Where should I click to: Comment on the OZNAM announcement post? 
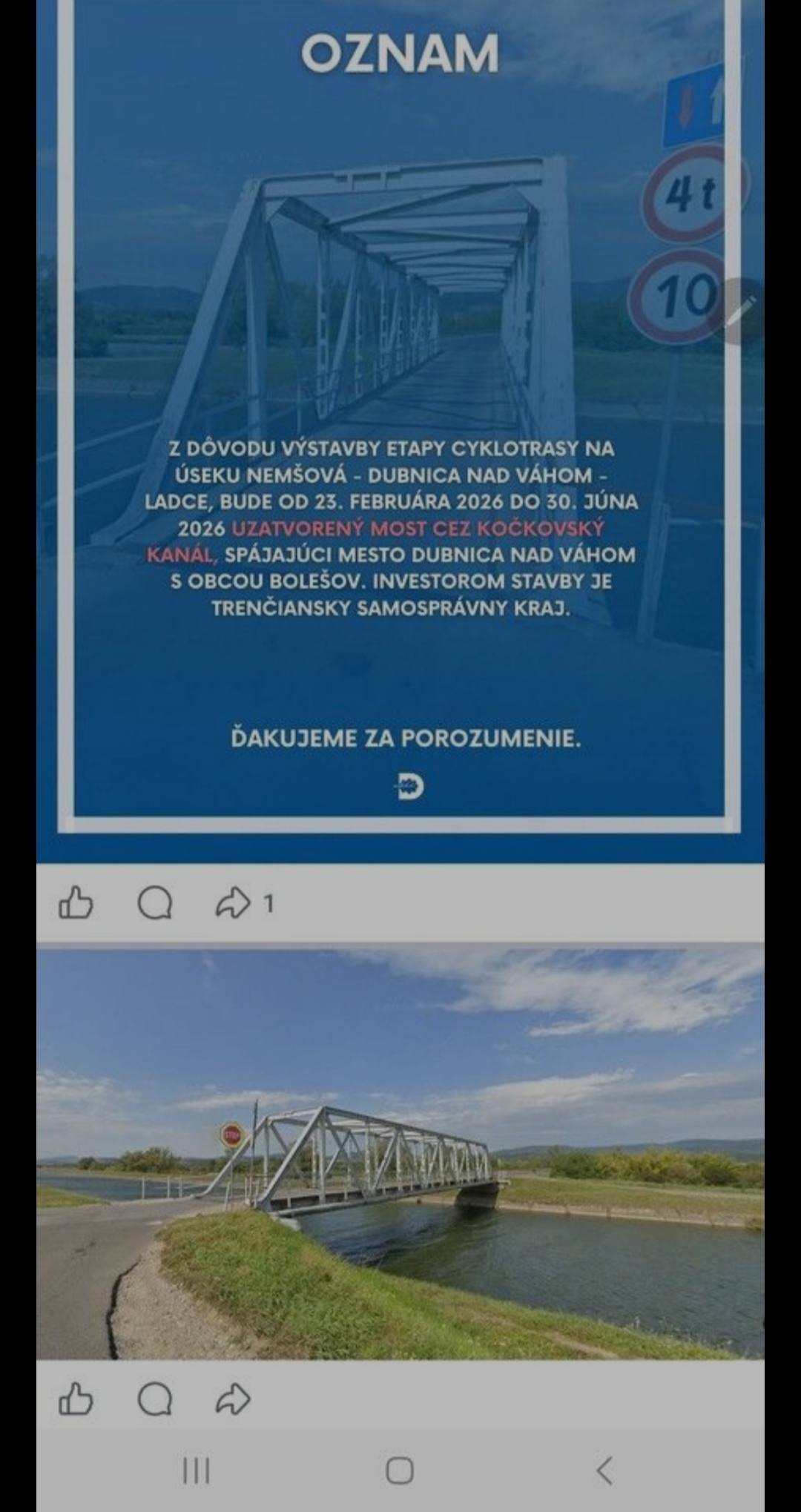pyautogui.click(x=155, y=903)
